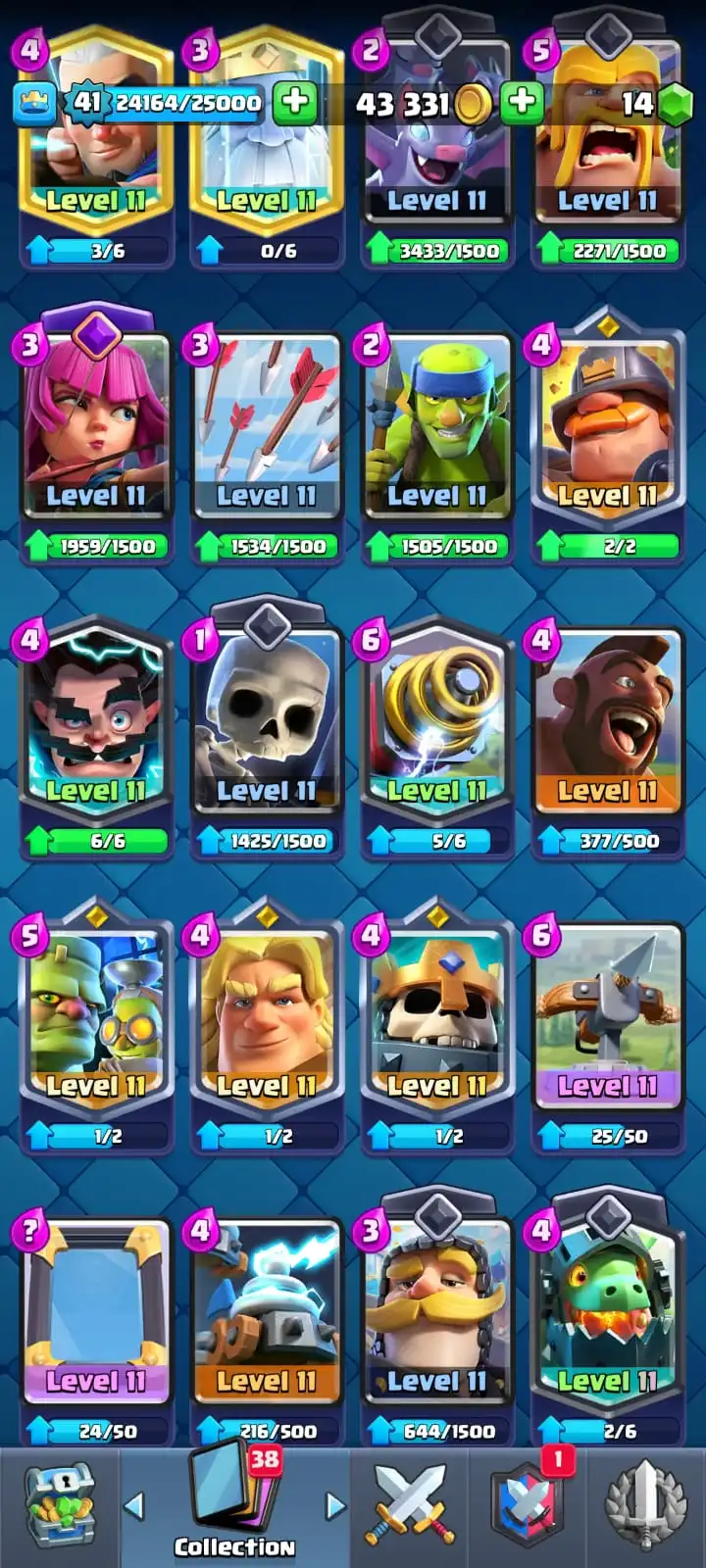Select the Archers card
This screenshot has width=706, height=1568.
pos(95,431)
